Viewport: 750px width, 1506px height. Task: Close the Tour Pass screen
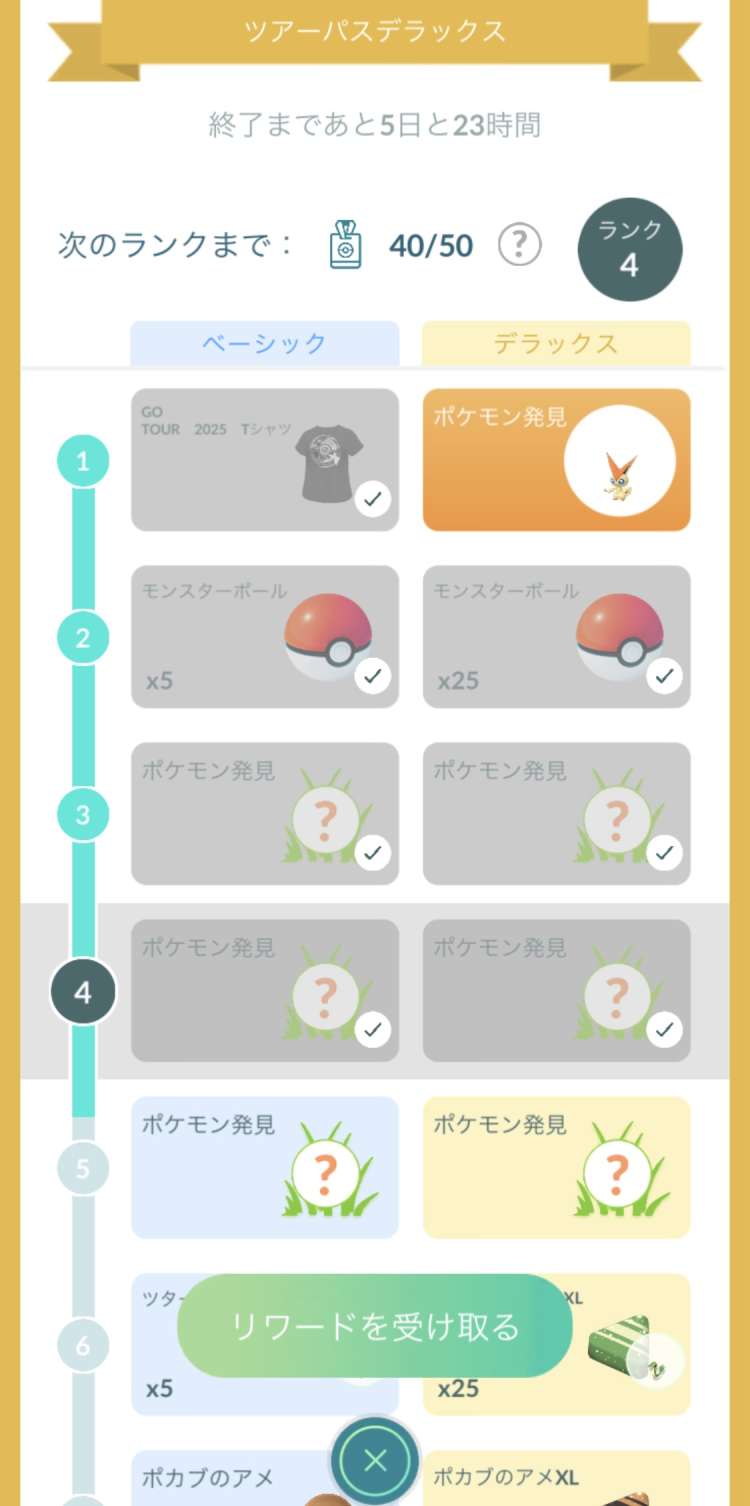375,1461
